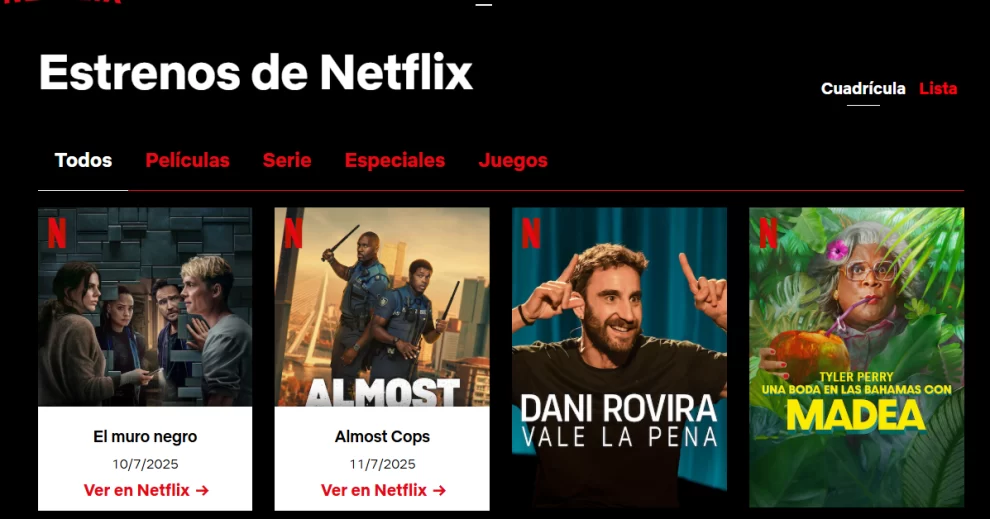Switch to the Lista view

pyautogui.click(x=938, y=89)
